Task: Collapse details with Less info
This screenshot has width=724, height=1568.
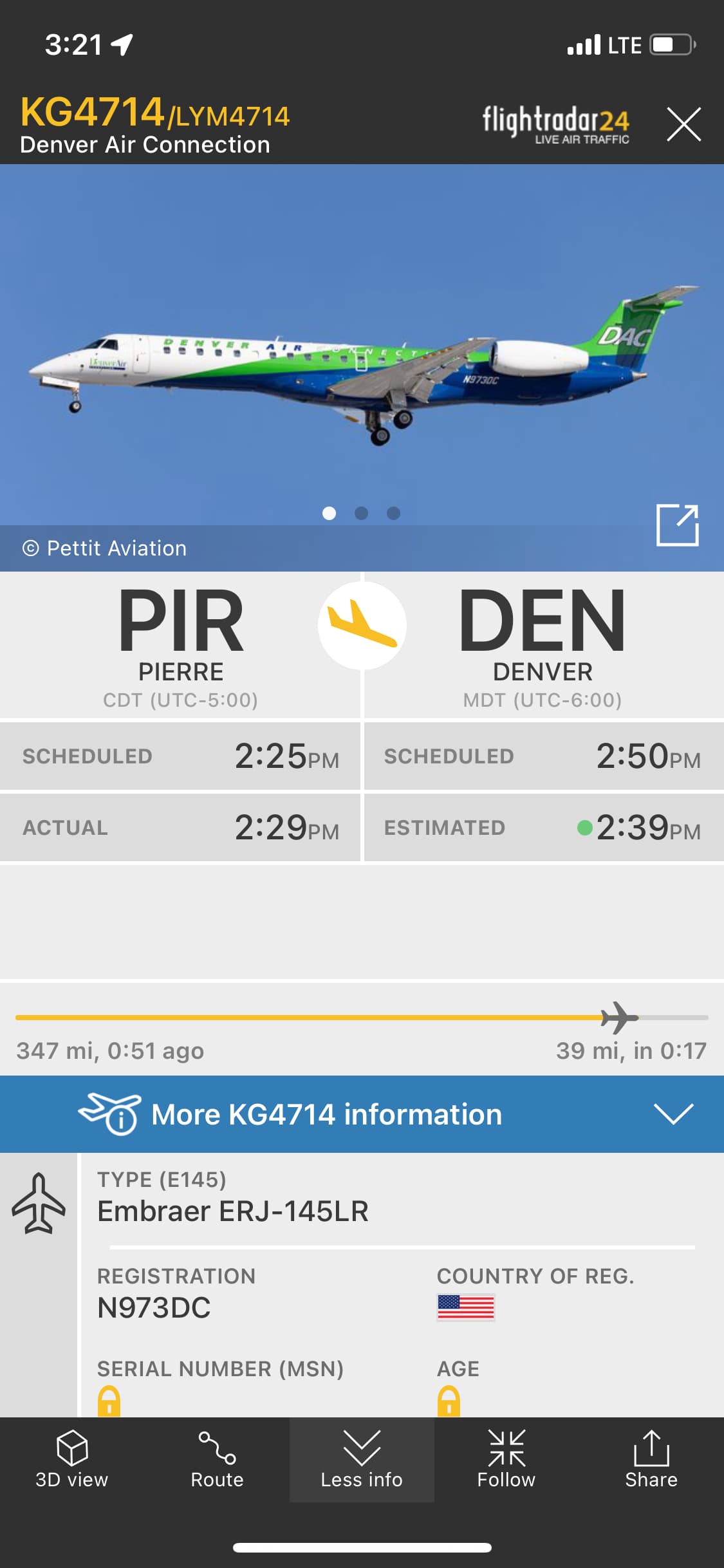Action: [x=362, y=1460]
